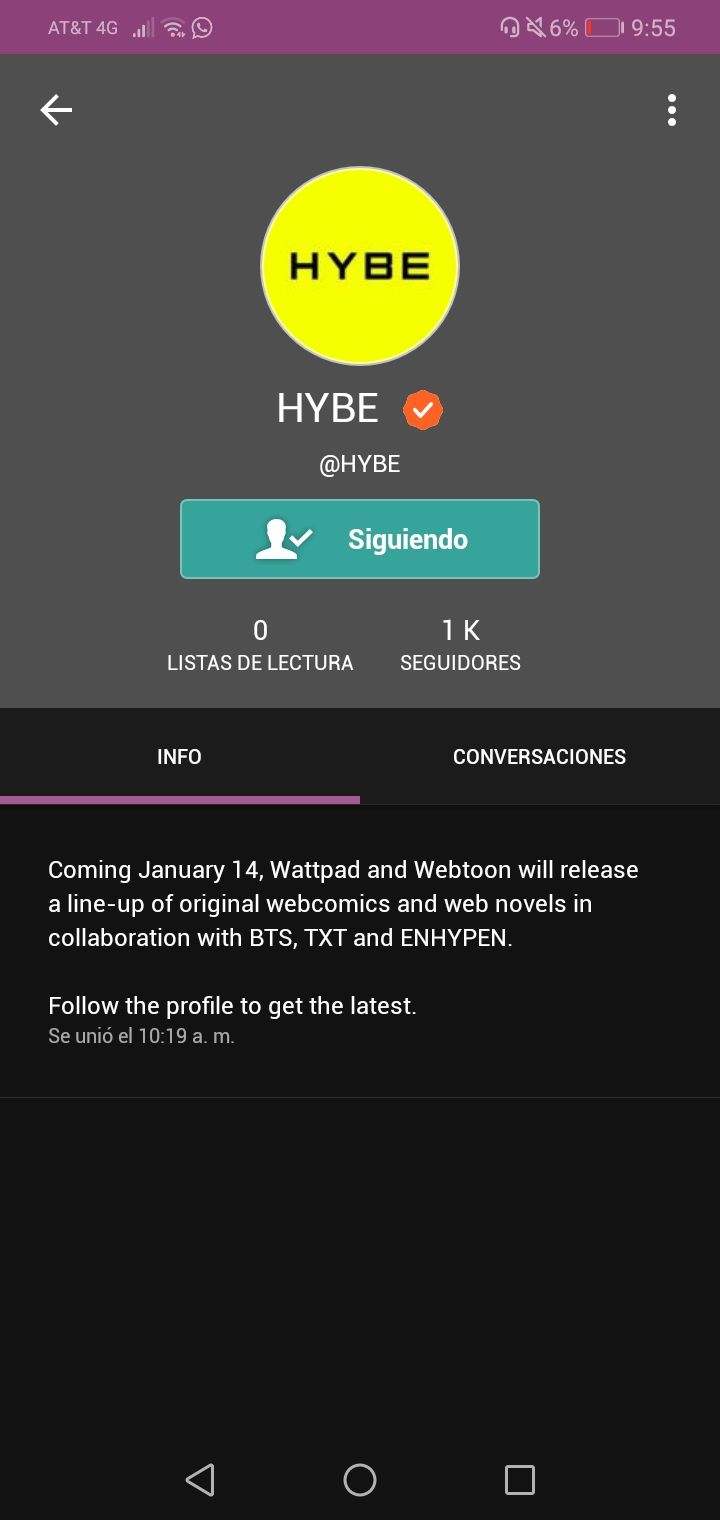
Task: Tap the Siguiendo button to unfollow HYBE
Action: coord(360,539)
